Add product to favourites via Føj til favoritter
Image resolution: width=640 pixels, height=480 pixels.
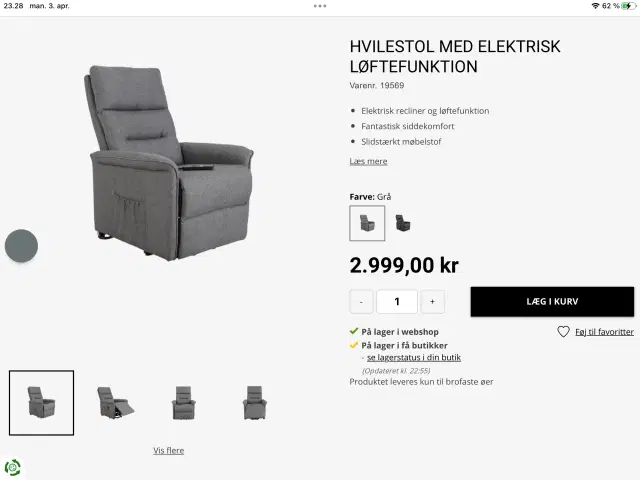coord(596,332)
